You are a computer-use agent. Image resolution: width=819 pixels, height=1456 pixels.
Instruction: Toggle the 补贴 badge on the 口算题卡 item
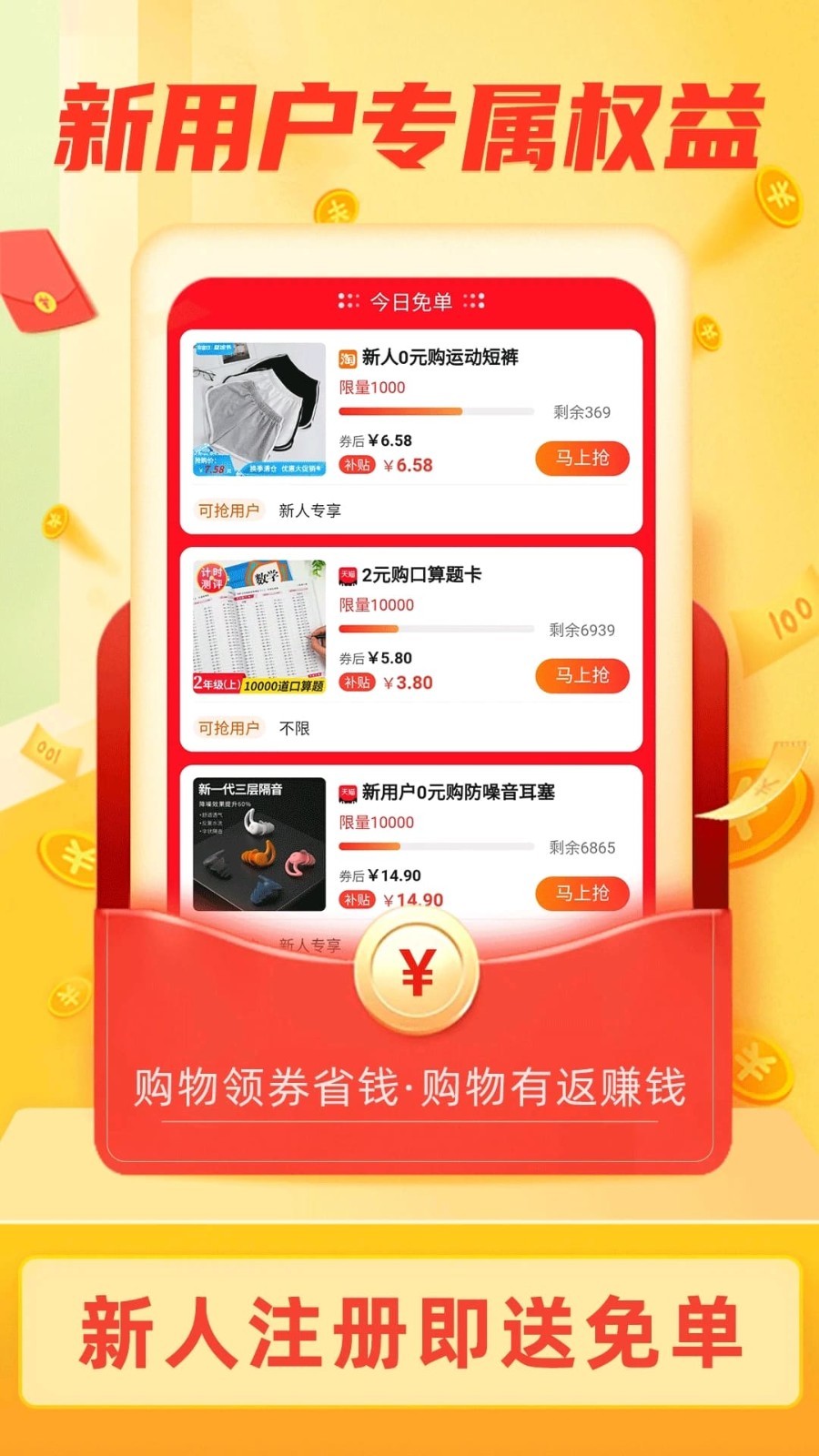(x=359, y=682)
